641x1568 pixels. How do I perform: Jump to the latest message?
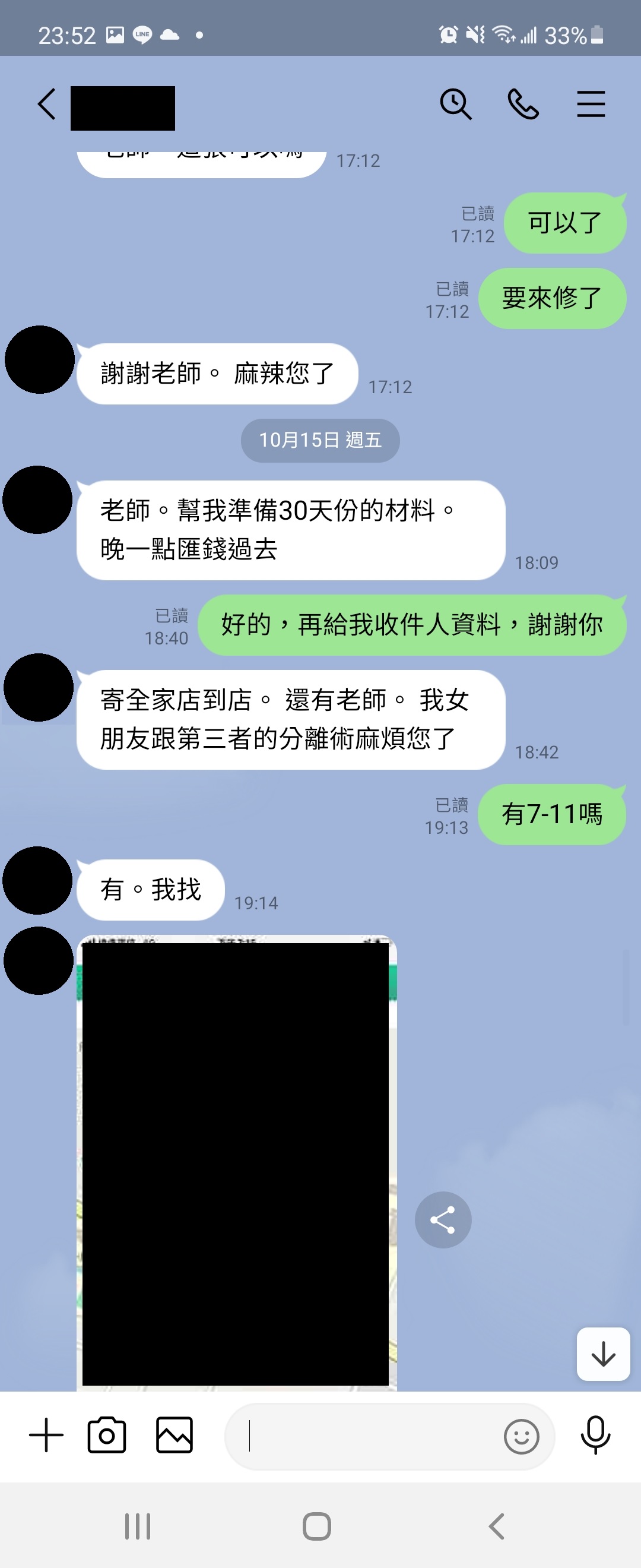(602, 1354)
